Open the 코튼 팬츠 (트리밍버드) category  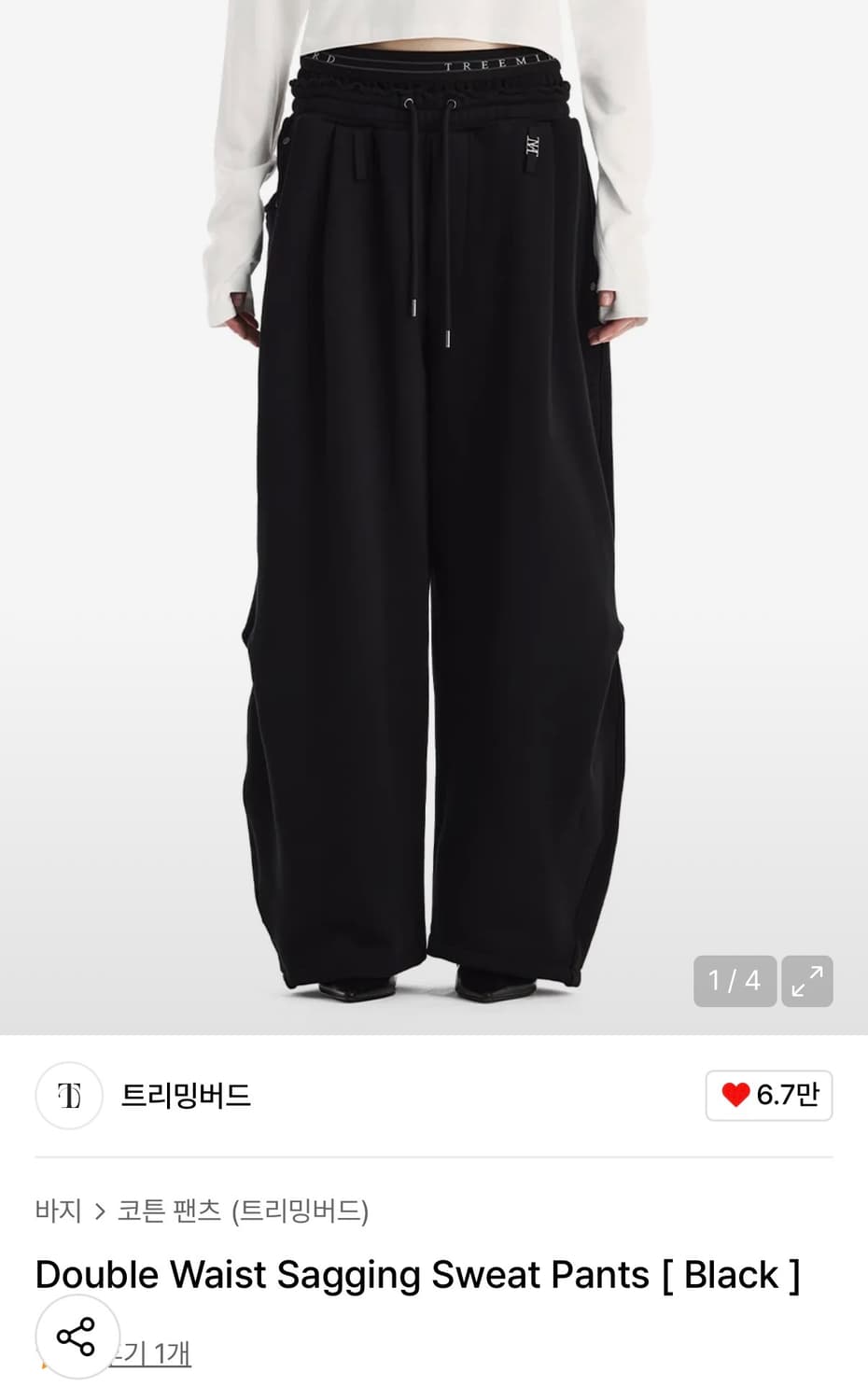(x=245, y=1209)
